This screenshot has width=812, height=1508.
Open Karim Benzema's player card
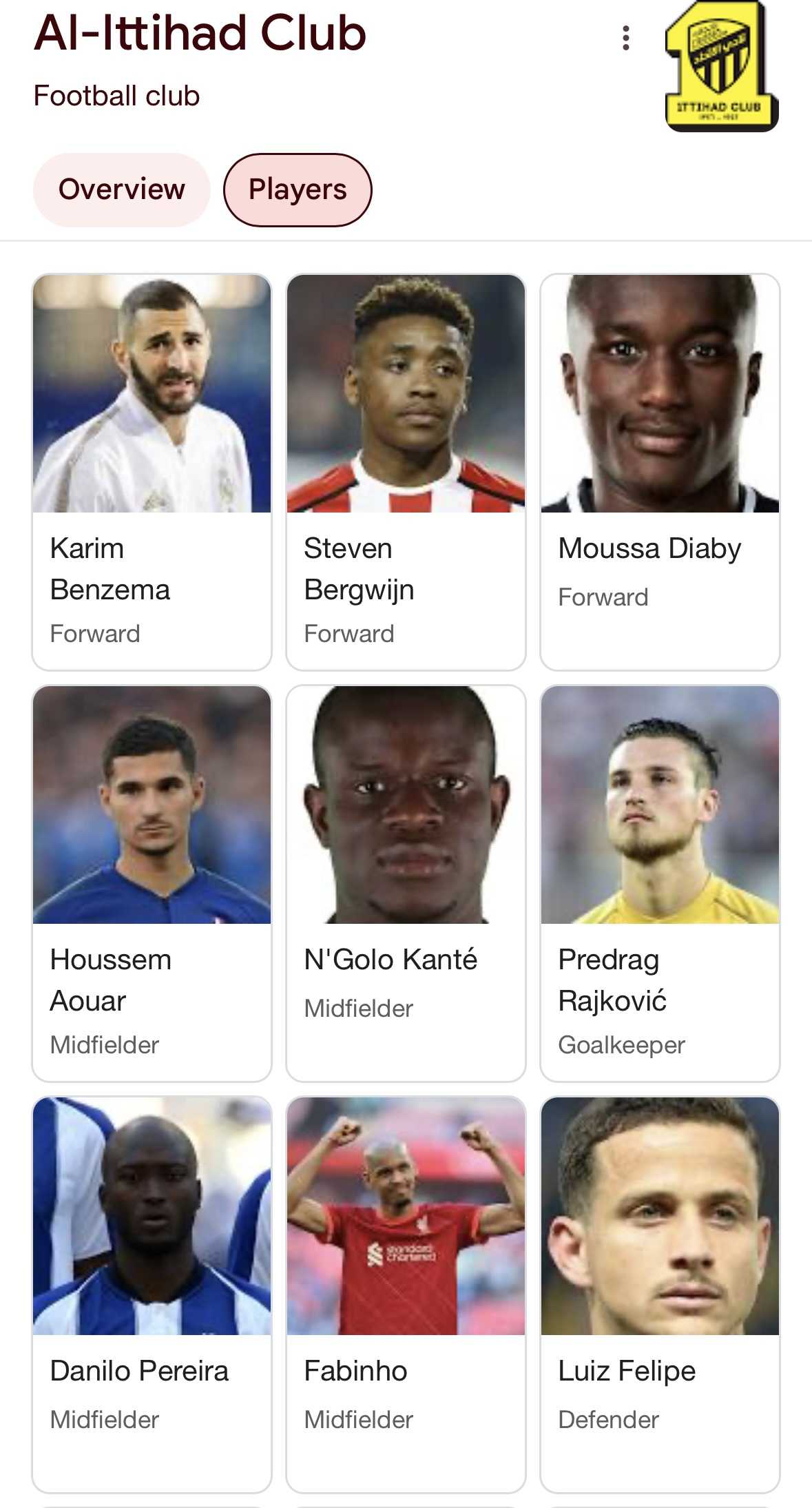click(x=152, y=472)
